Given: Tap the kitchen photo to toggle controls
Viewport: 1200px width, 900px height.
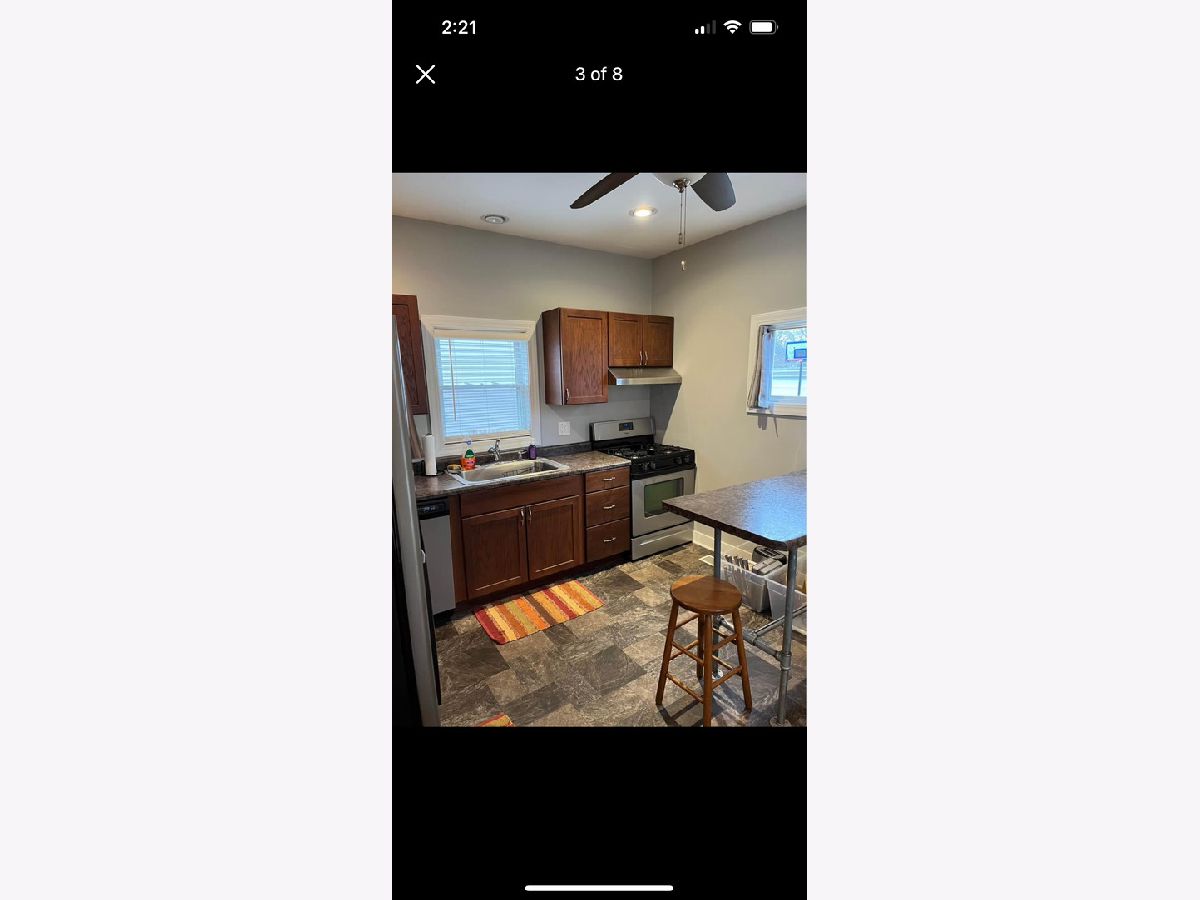Looking at the screenshot, I should pos(599,450).
